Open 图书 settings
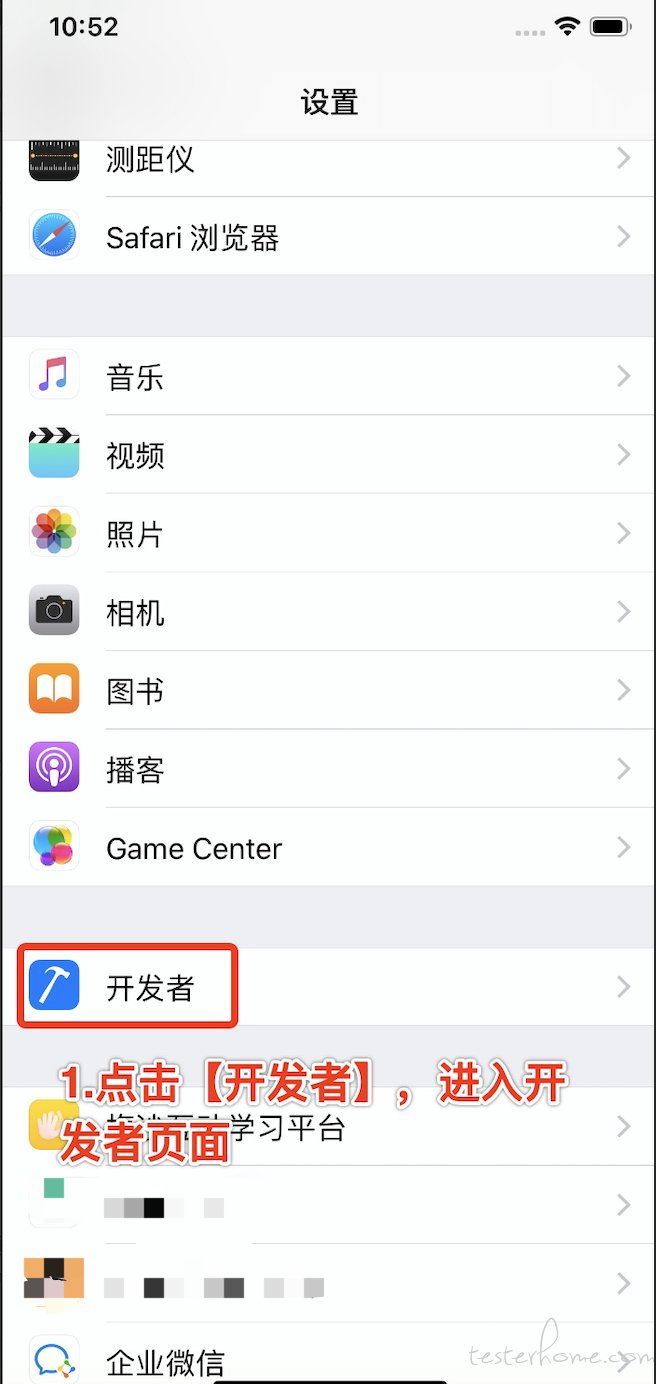The image size is (656, 1384). click(x=328, y=690)
